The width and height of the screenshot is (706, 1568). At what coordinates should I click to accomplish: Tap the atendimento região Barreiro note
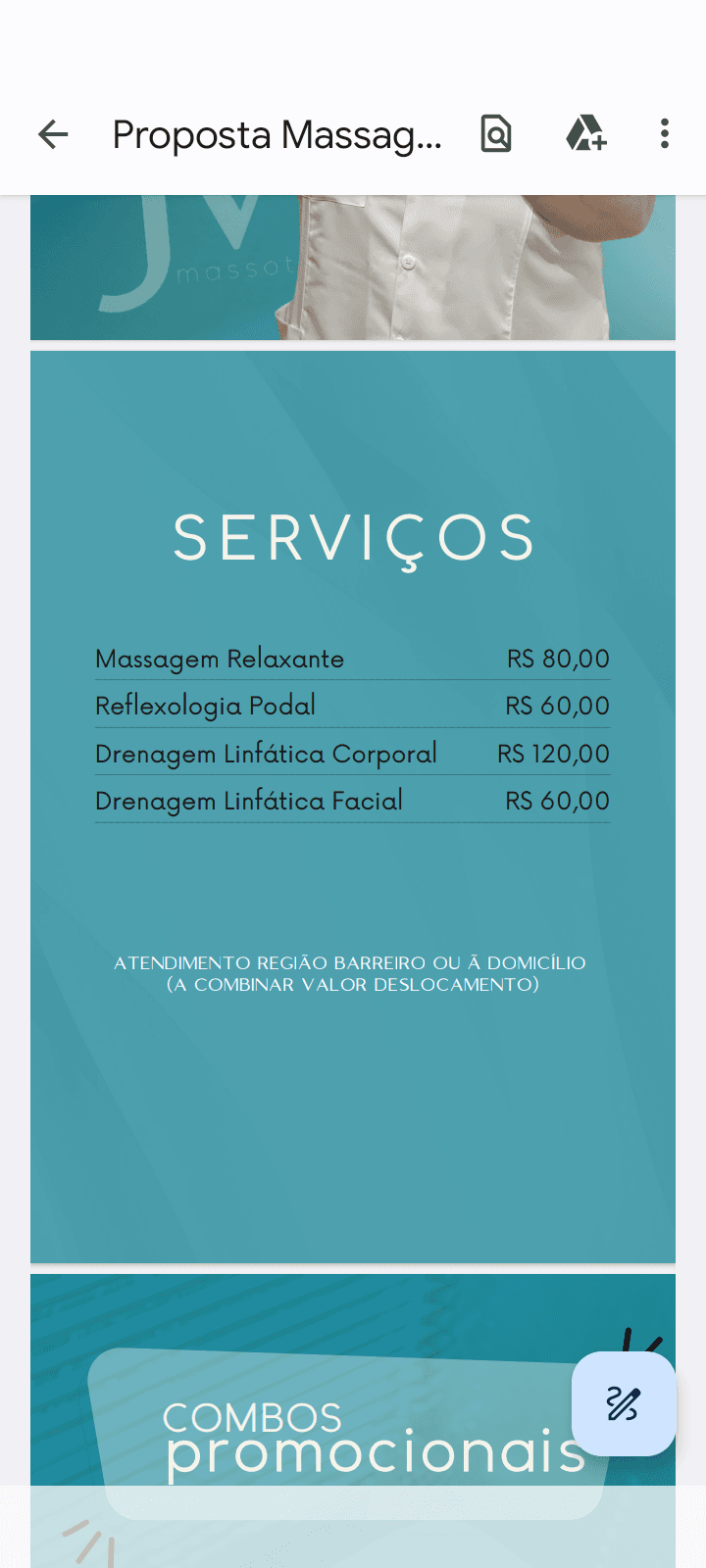coord(350,973)
